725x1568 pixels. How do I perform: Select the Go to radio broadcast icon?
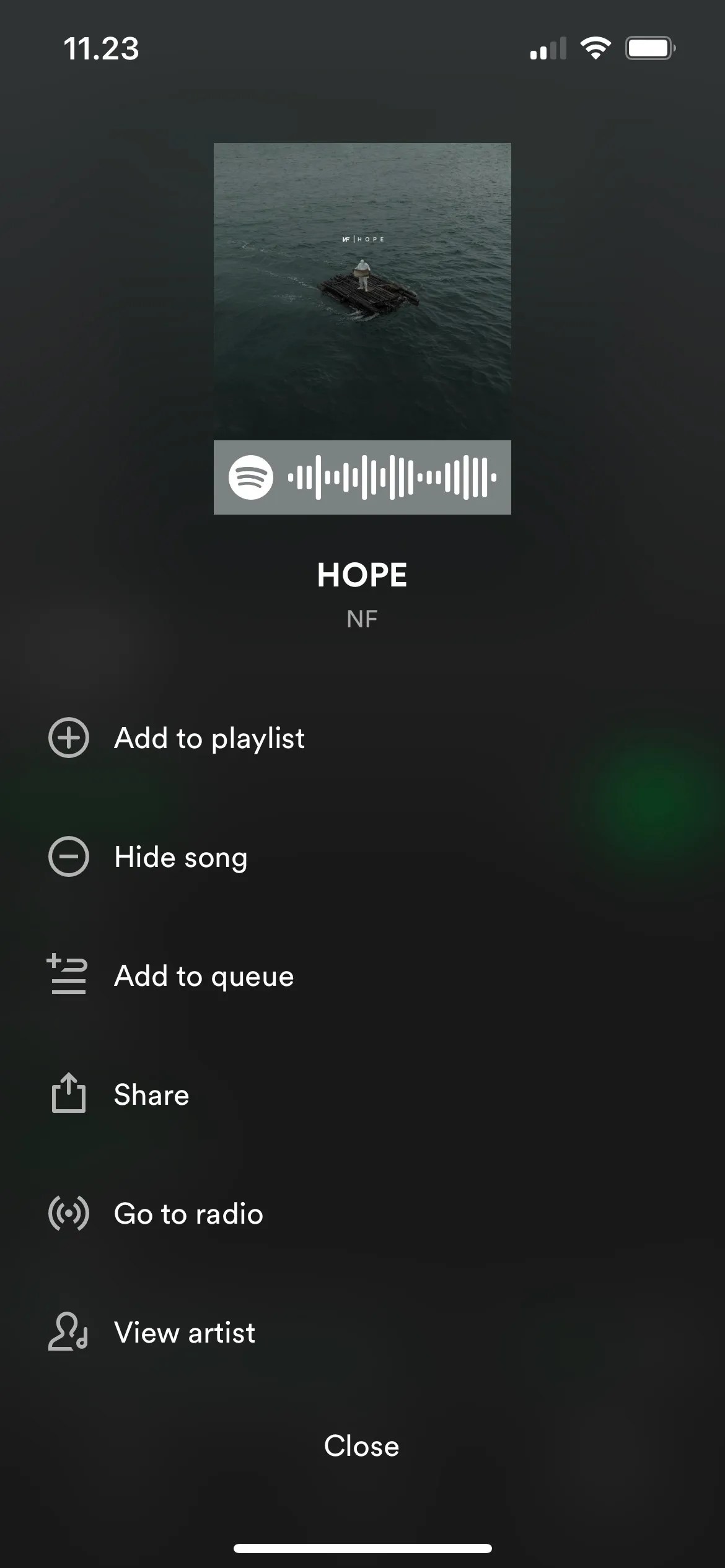tap(67, 1213)
